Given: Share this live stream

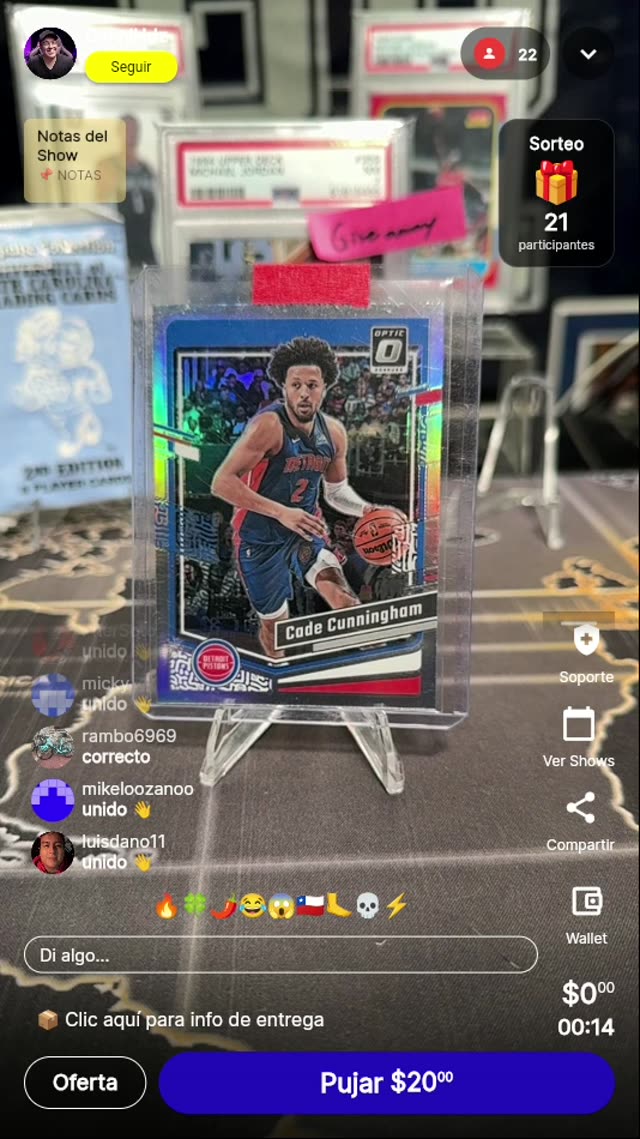Looking at the screenshot, I should pos(580,819).
